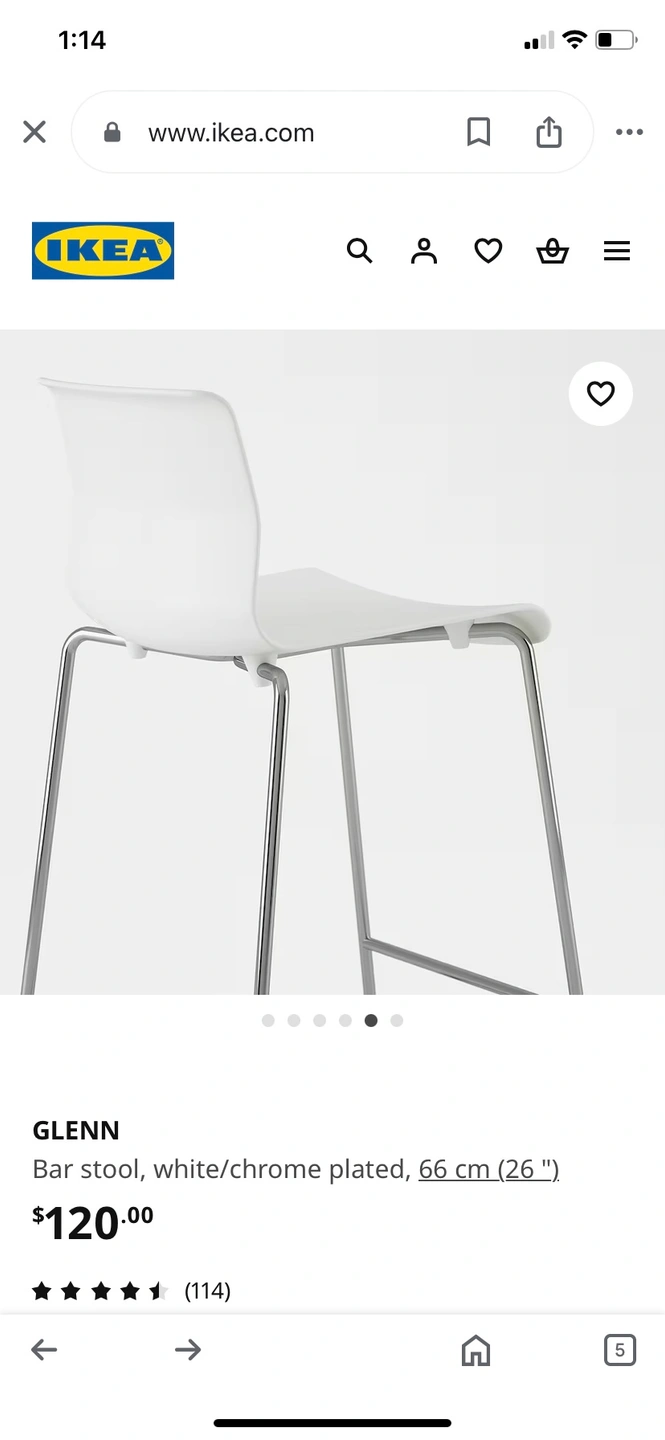View the favorites list in header

[x=488, y=251]
